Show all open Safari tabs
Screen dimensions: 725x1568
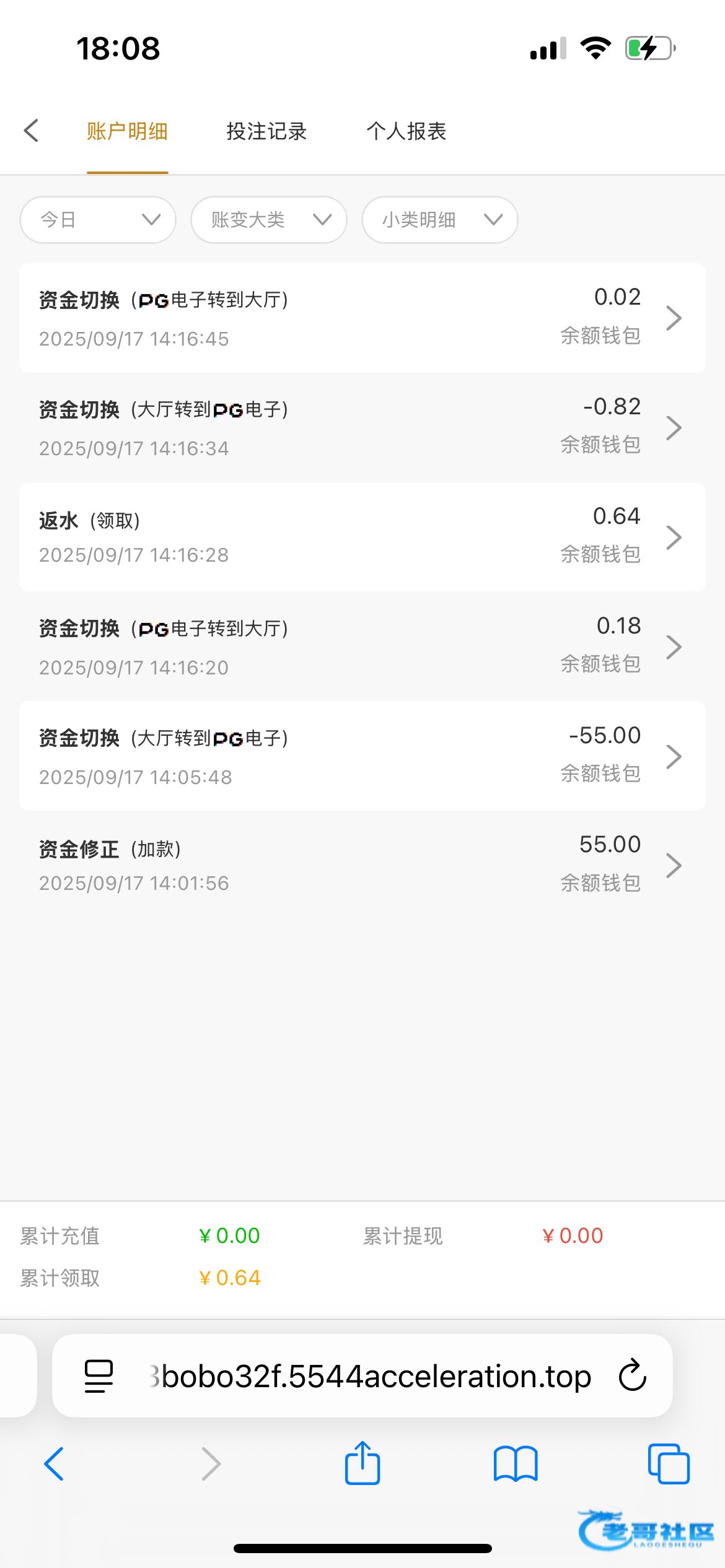point(669,1464)
